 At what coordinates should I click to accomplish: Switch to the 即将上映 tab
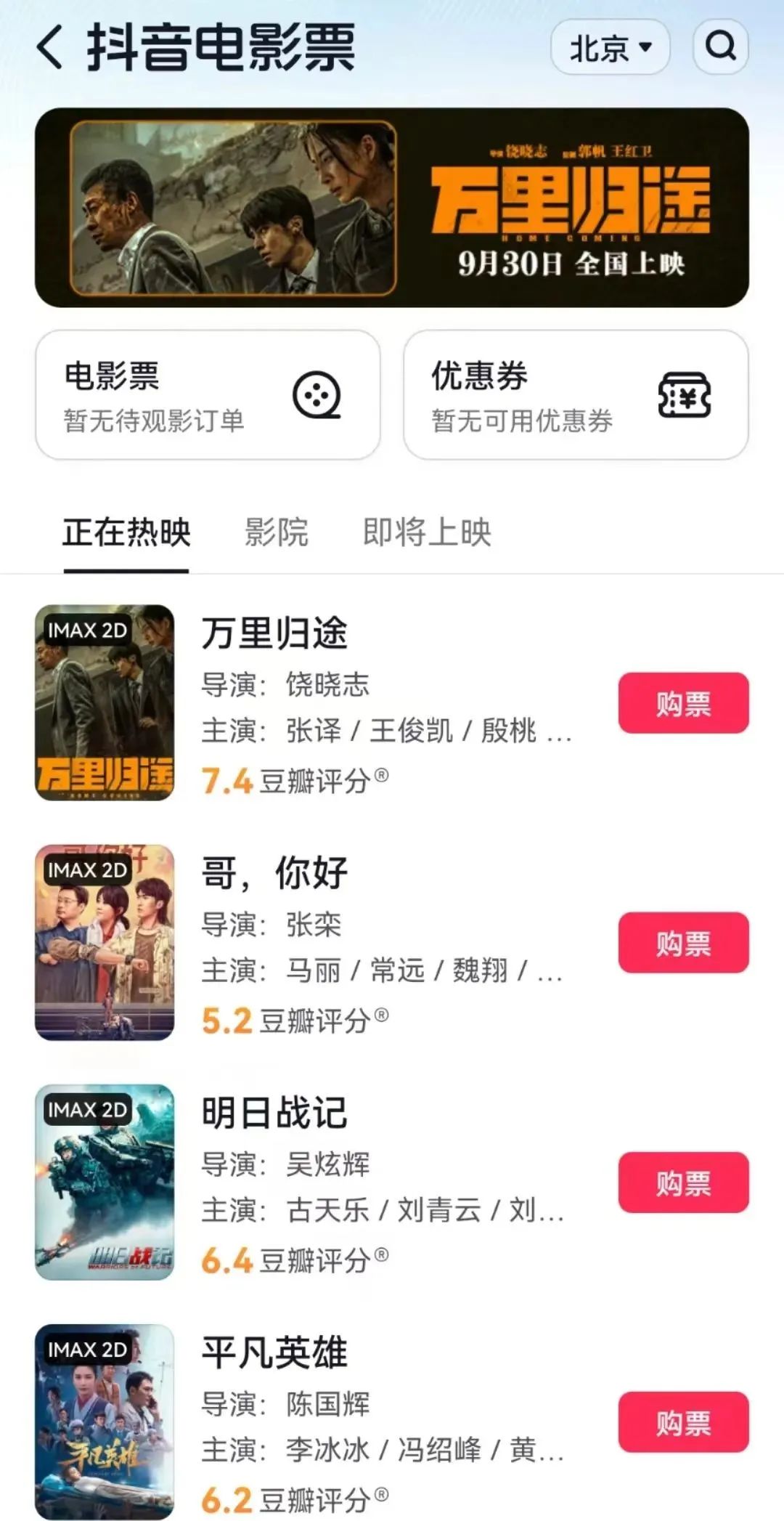tap(427, 532)
